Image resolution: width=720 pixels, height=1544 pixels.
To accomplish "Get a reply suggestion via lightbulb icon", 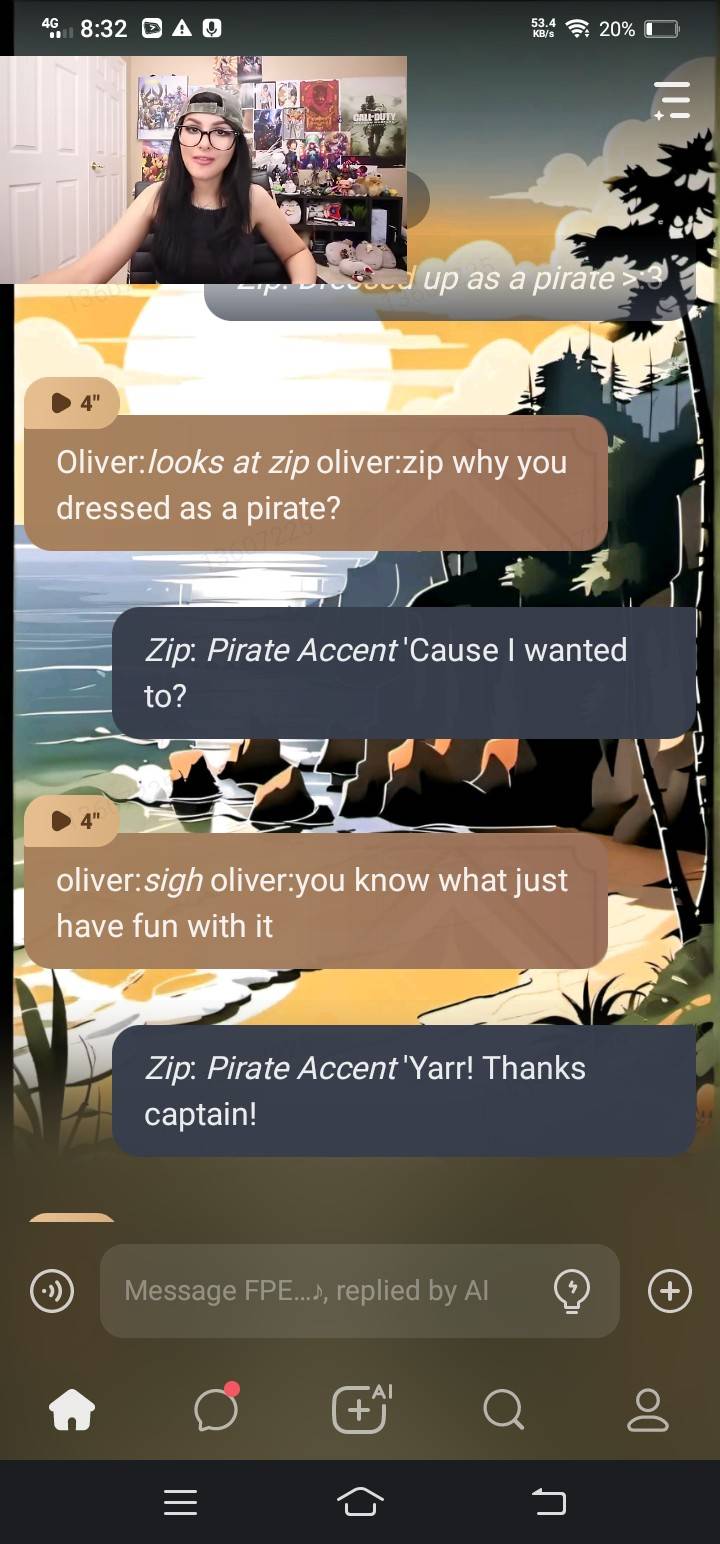I will (x=571, y=1291).
